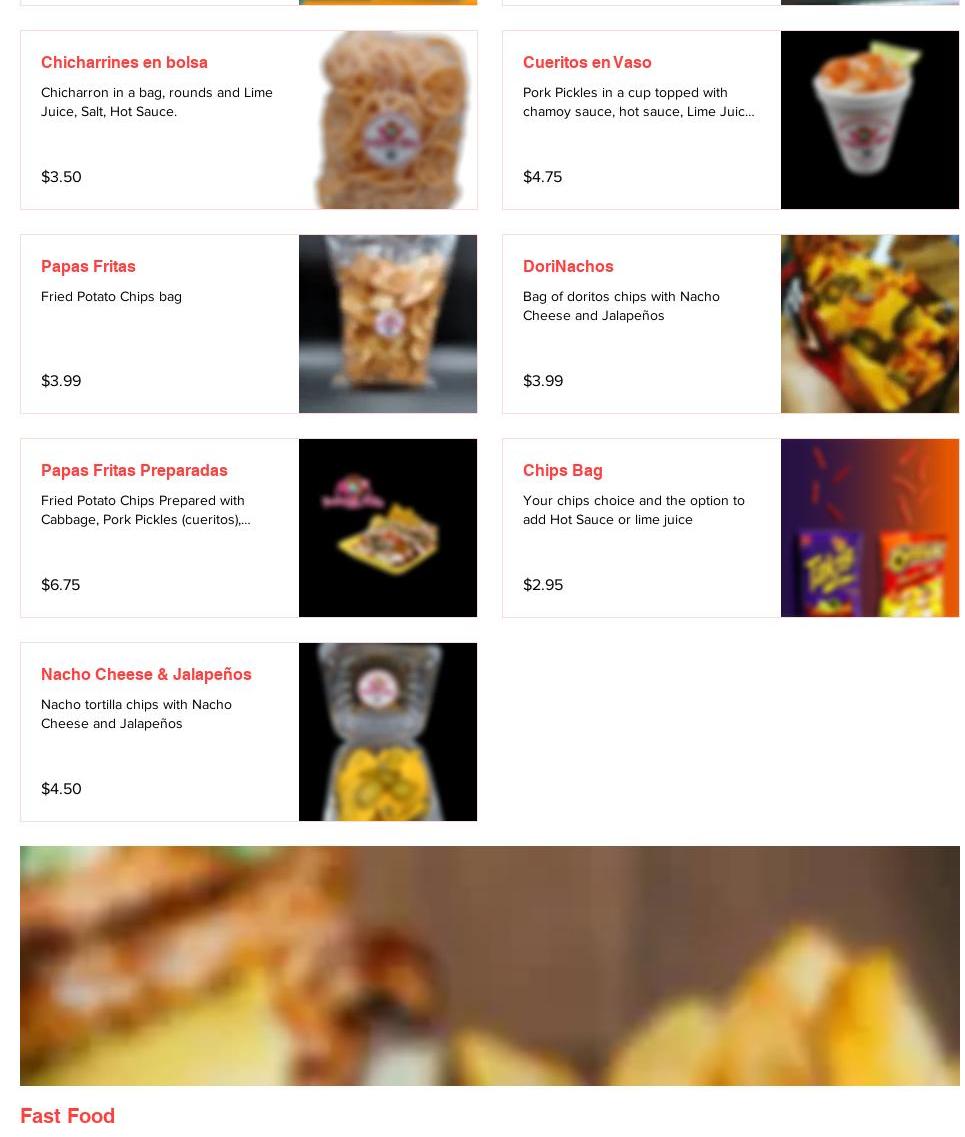Select Nacho Cheese & Jalapeños card
Viewport: 965px width, 1137px height.
pos(248,732)
